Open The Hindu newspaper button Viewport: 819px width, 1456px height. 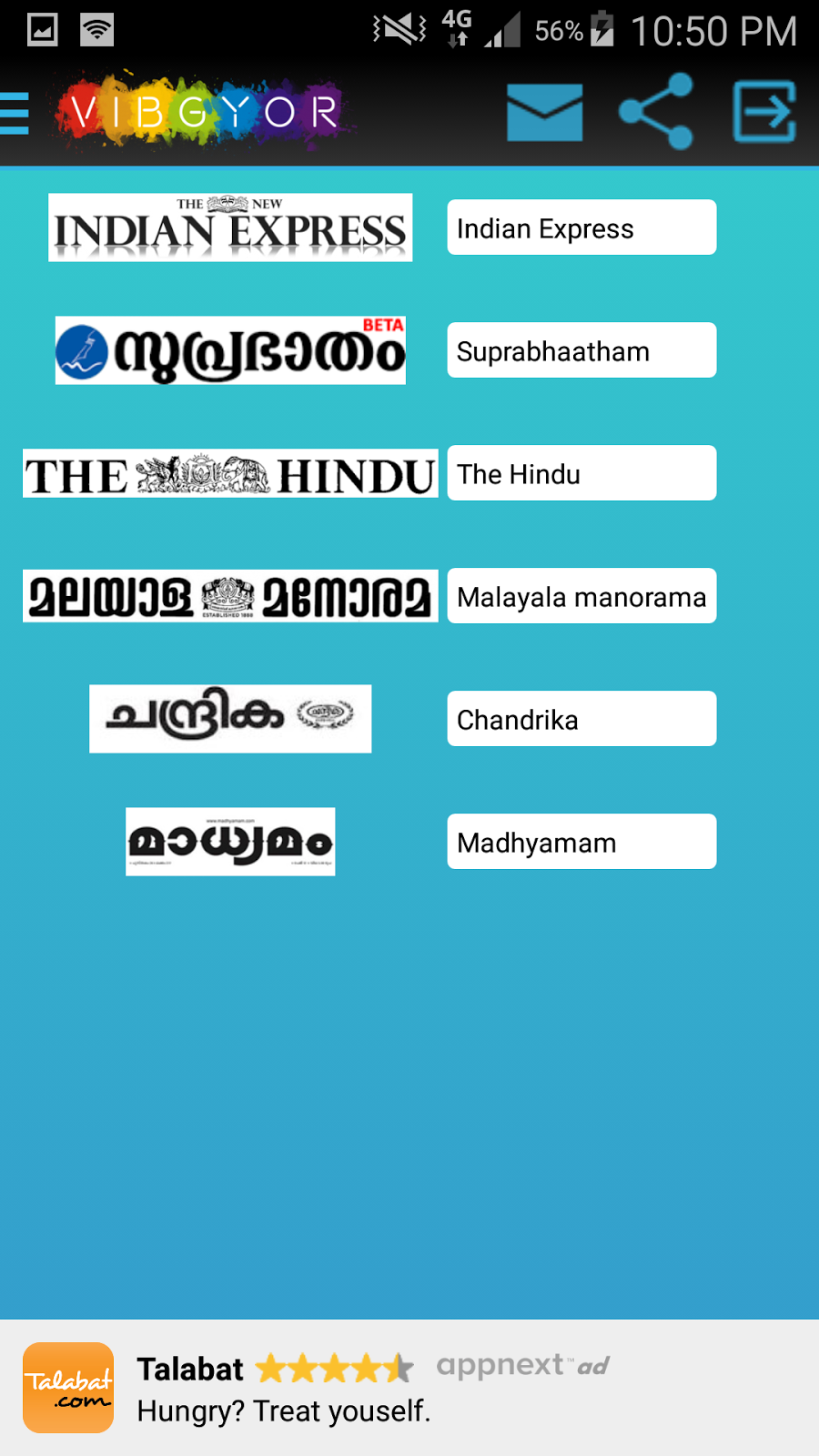(581, 473)
